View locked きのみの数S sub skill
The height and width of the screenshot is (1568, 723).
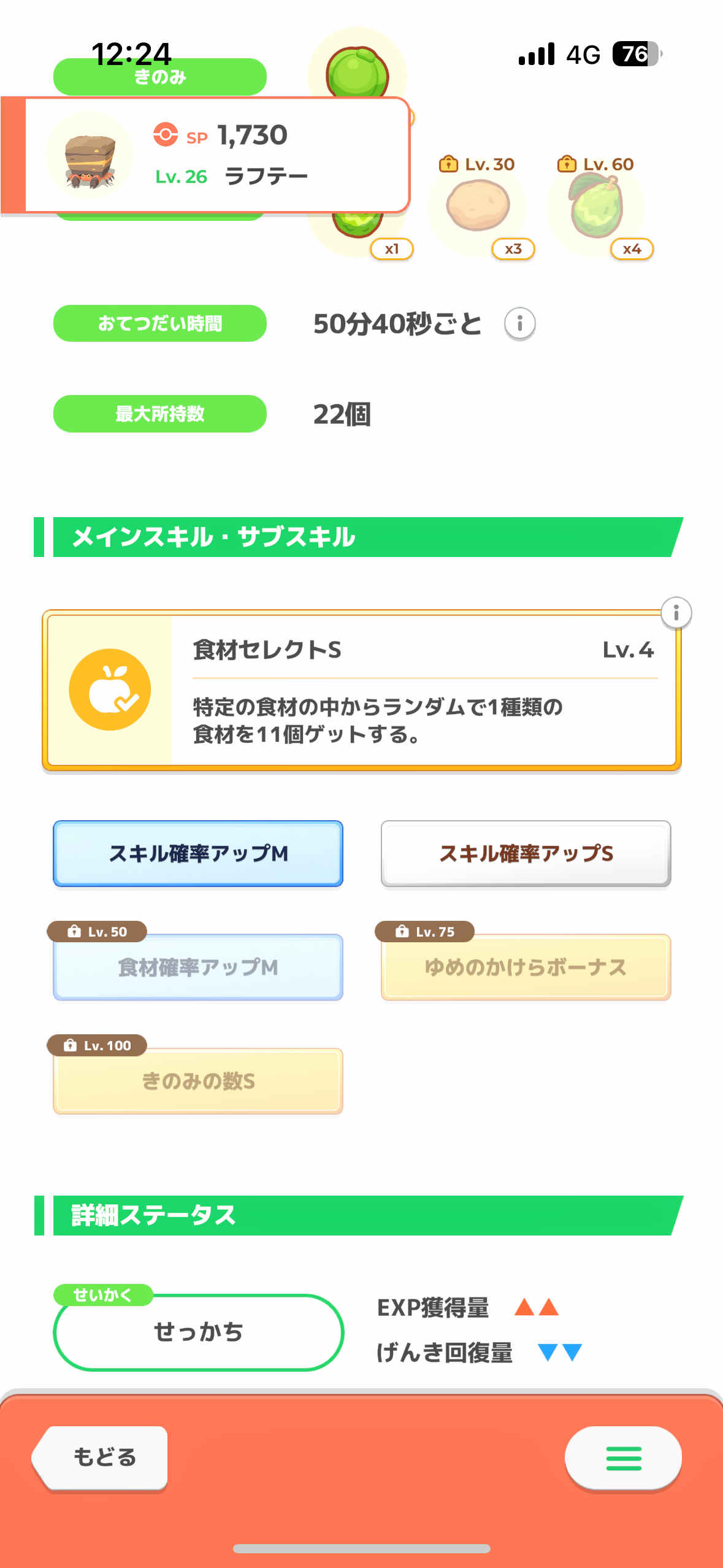[x=198, y=1081]
